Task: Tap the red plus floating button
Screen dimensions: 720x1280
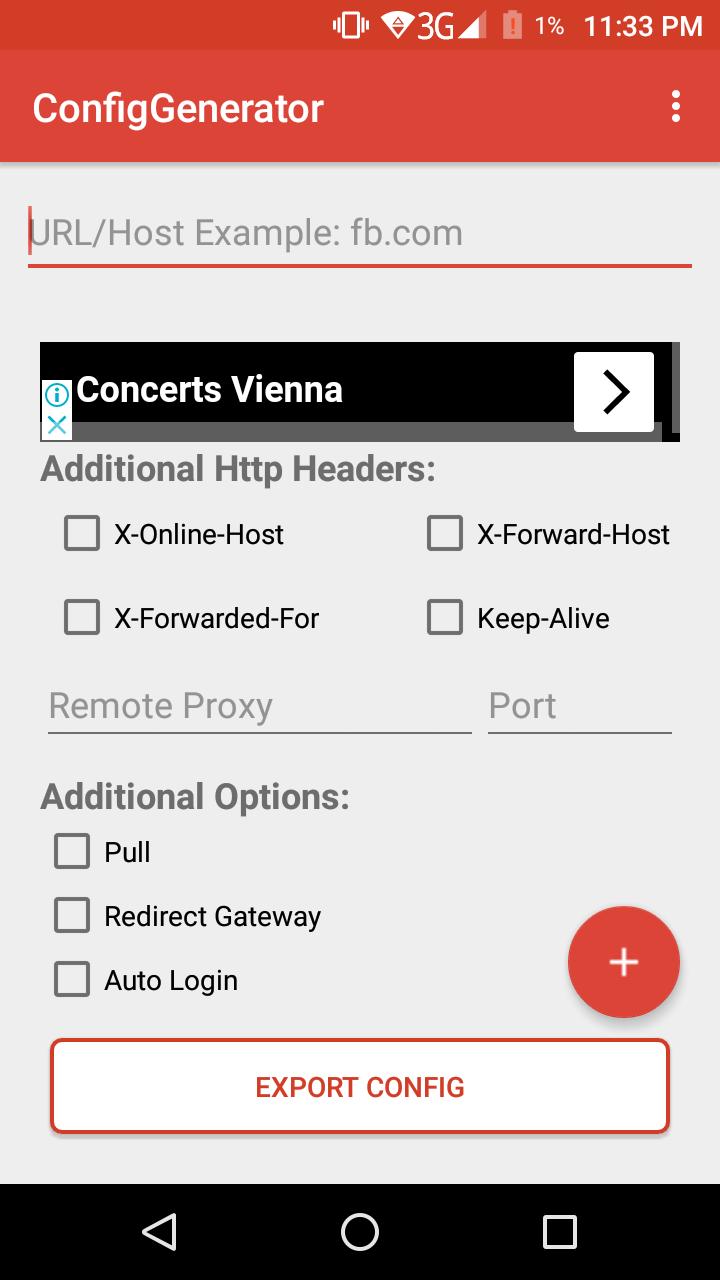Action: (624, 962)
